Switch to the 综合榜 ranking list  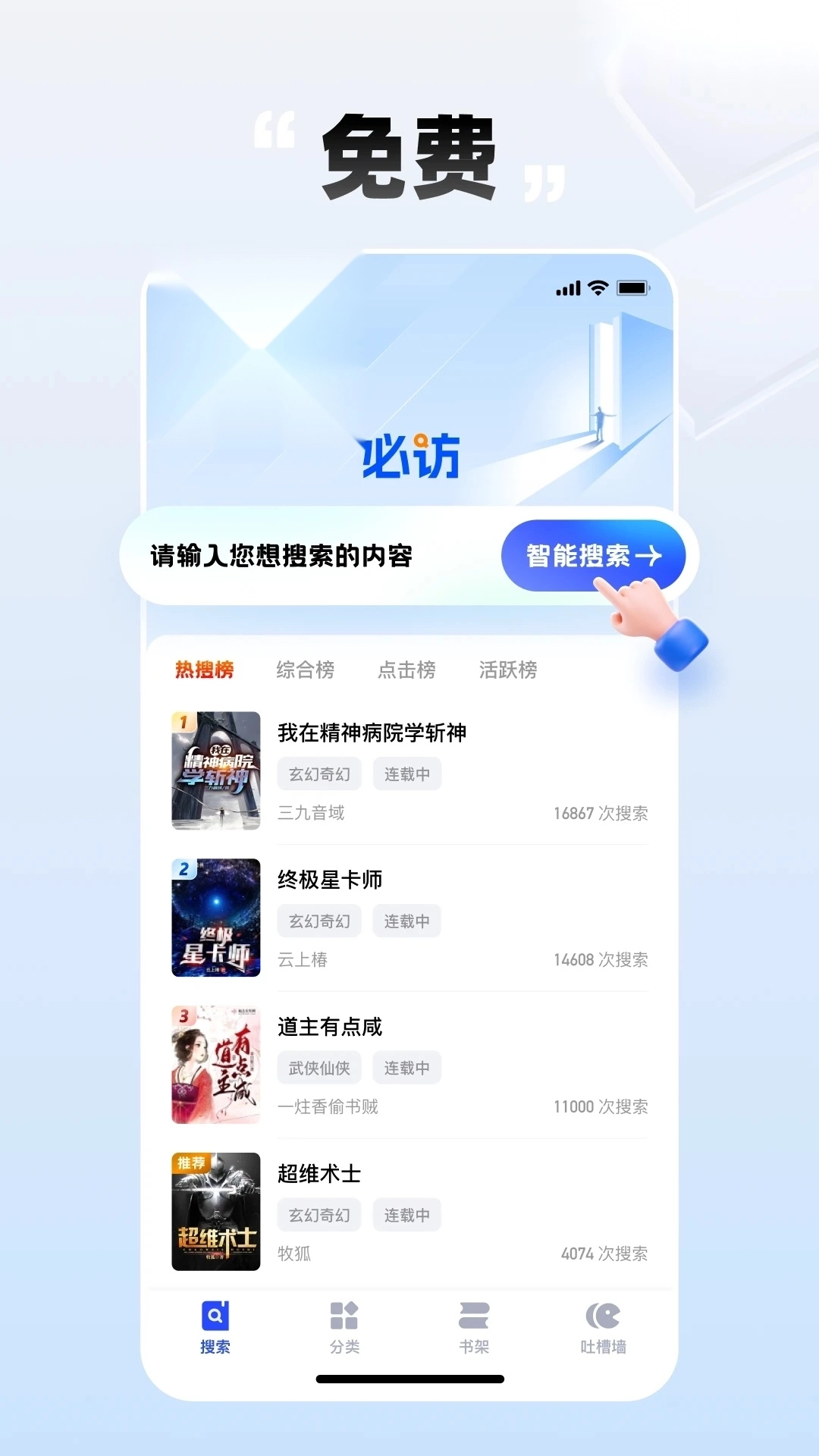click(x=306, y=670)
